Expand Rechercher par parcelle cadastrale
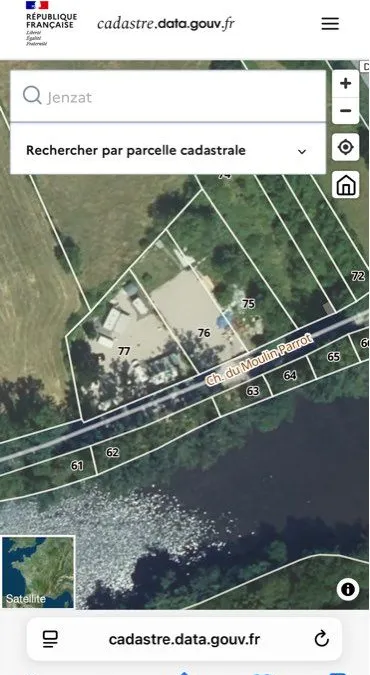Image resolution: width=370 pixels, height=675 pixels. tap(168, 150)
